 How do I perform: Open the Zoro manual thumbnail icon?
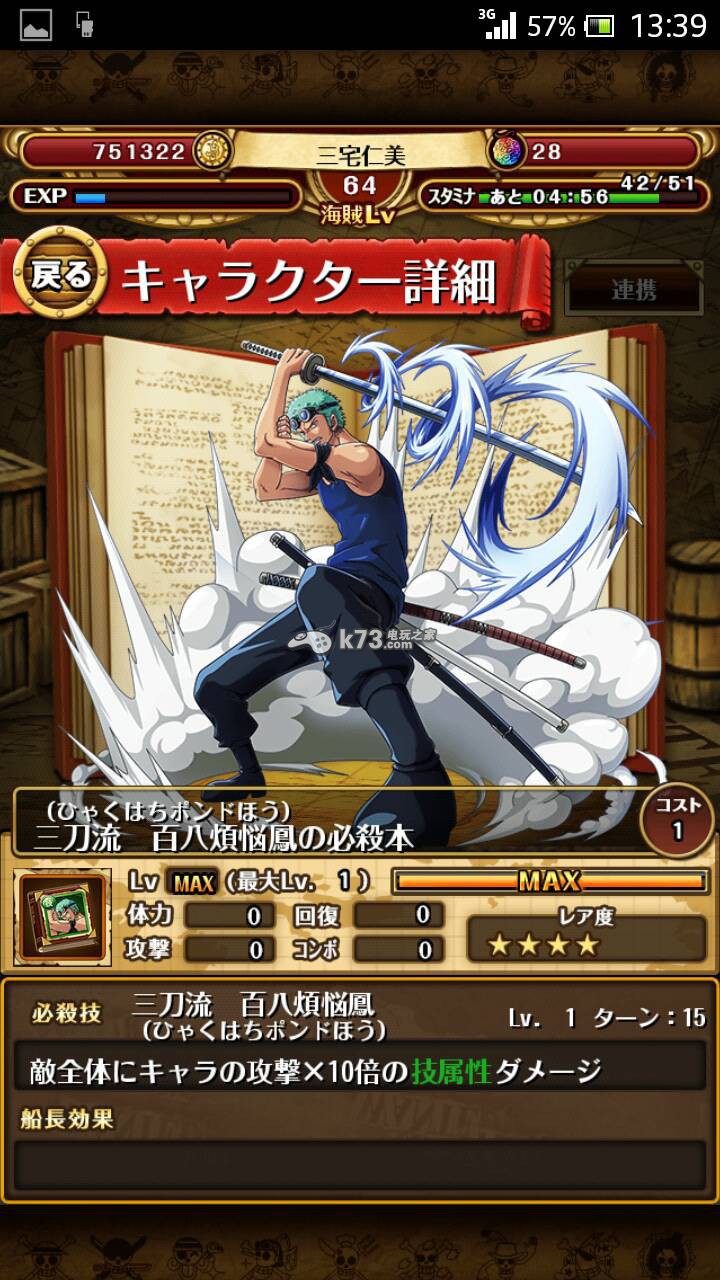click(63, 917)
